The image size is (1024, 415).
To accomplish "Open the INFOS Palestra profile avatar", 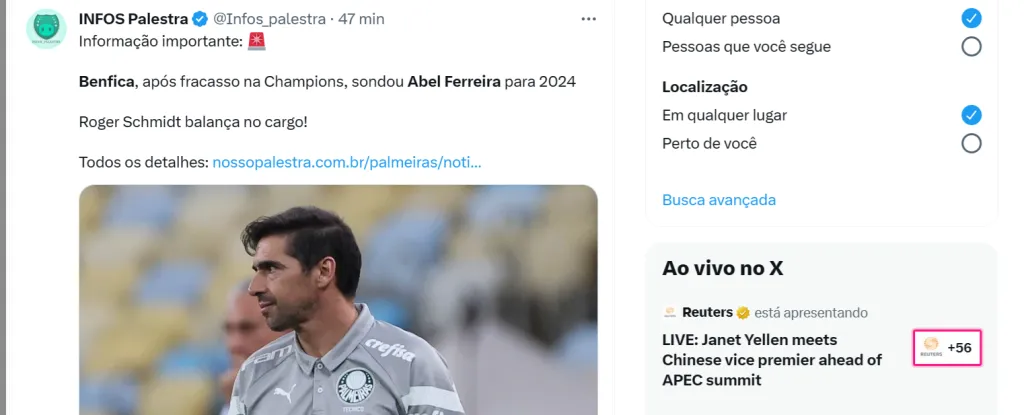I will [x=46, y=30].
